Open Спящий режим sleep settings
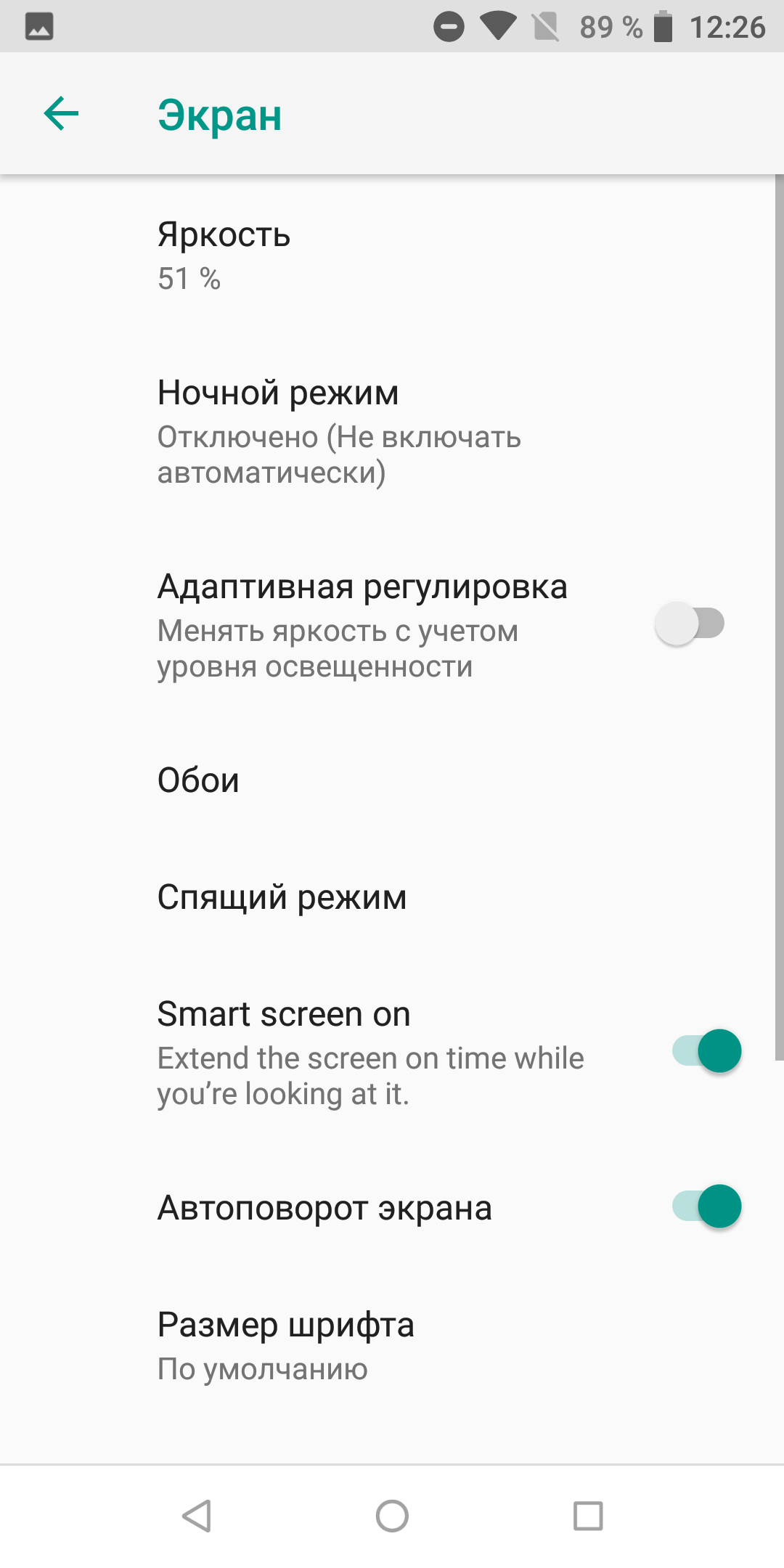The image size is (784, 1568). 392,897
